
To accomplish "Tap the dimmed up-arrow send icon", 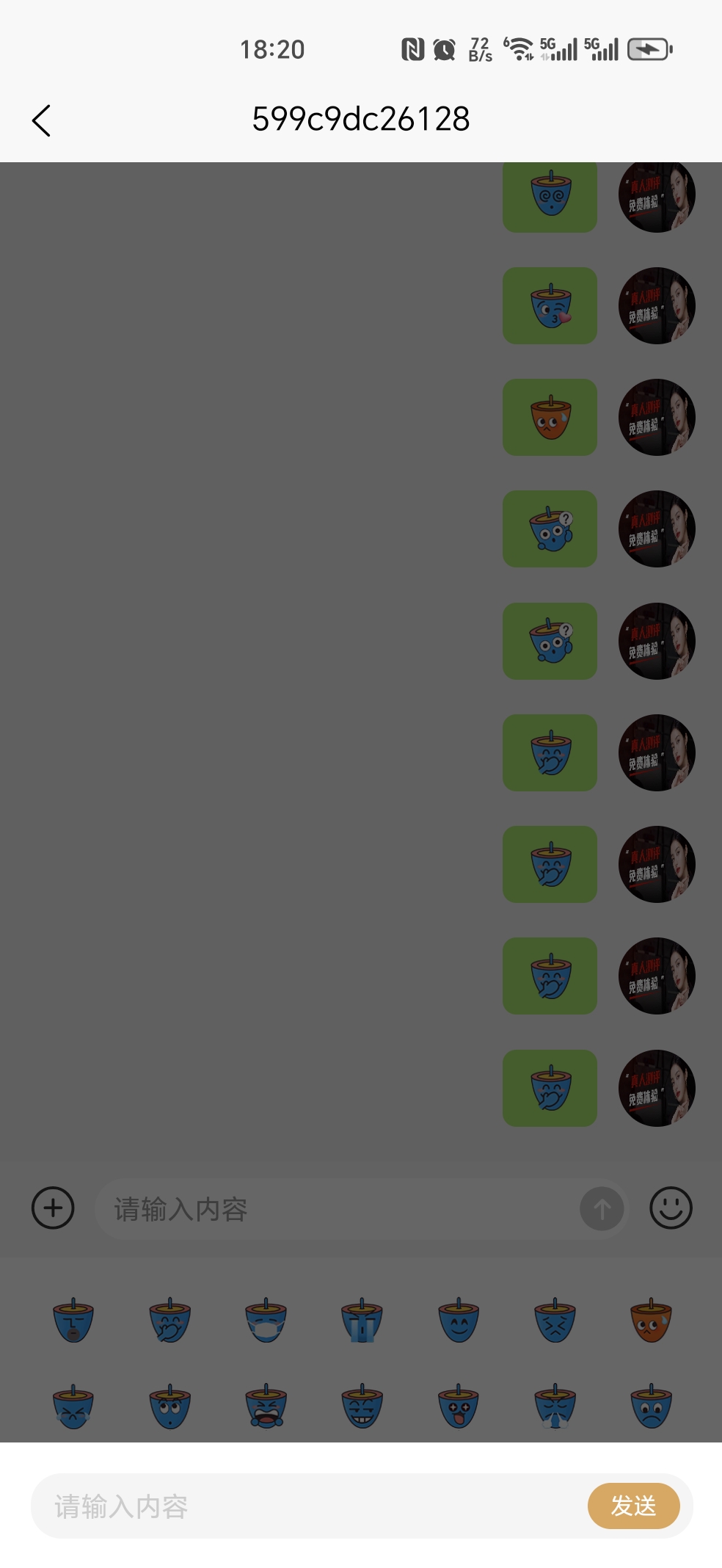I will (602, 1208).
